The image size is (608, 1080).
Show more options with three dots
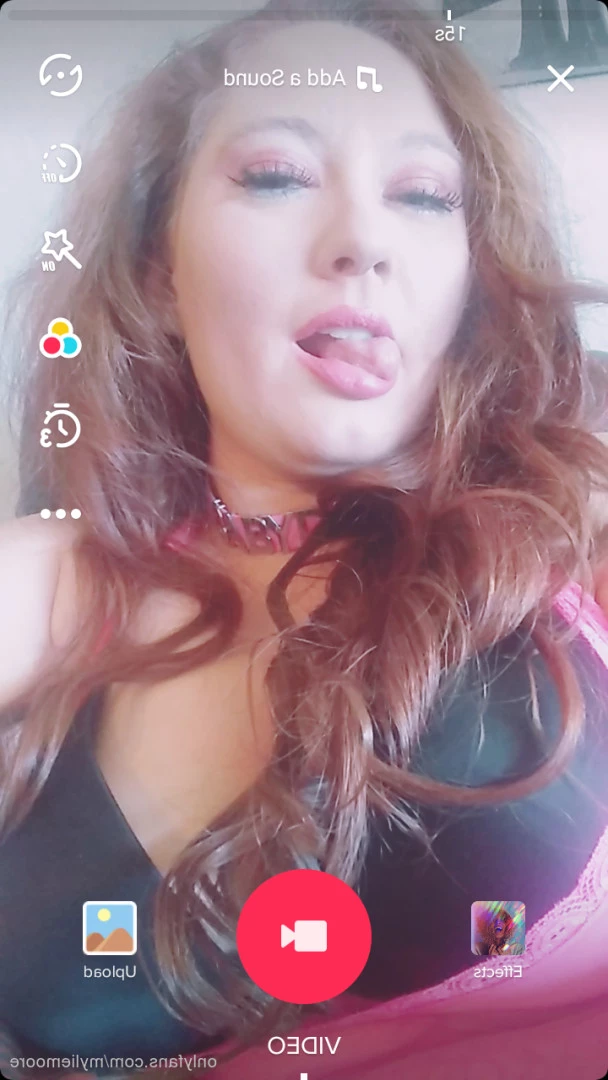pos(61,514)
